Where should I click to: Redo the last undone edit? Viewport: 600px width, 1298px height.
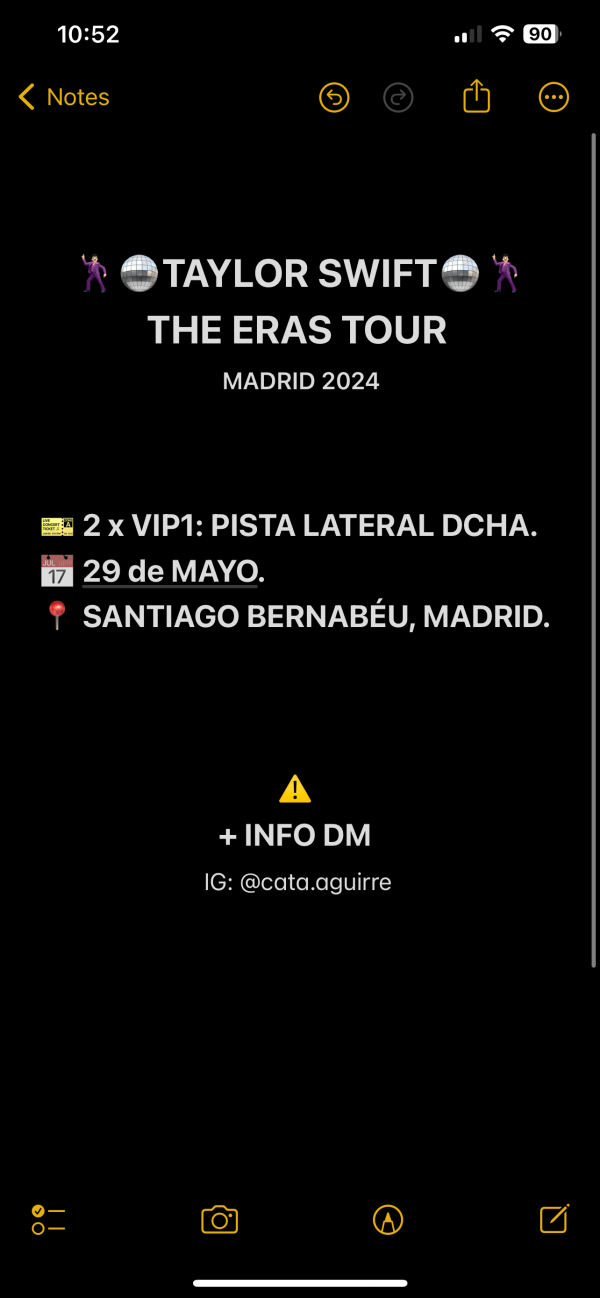(398, 97)
